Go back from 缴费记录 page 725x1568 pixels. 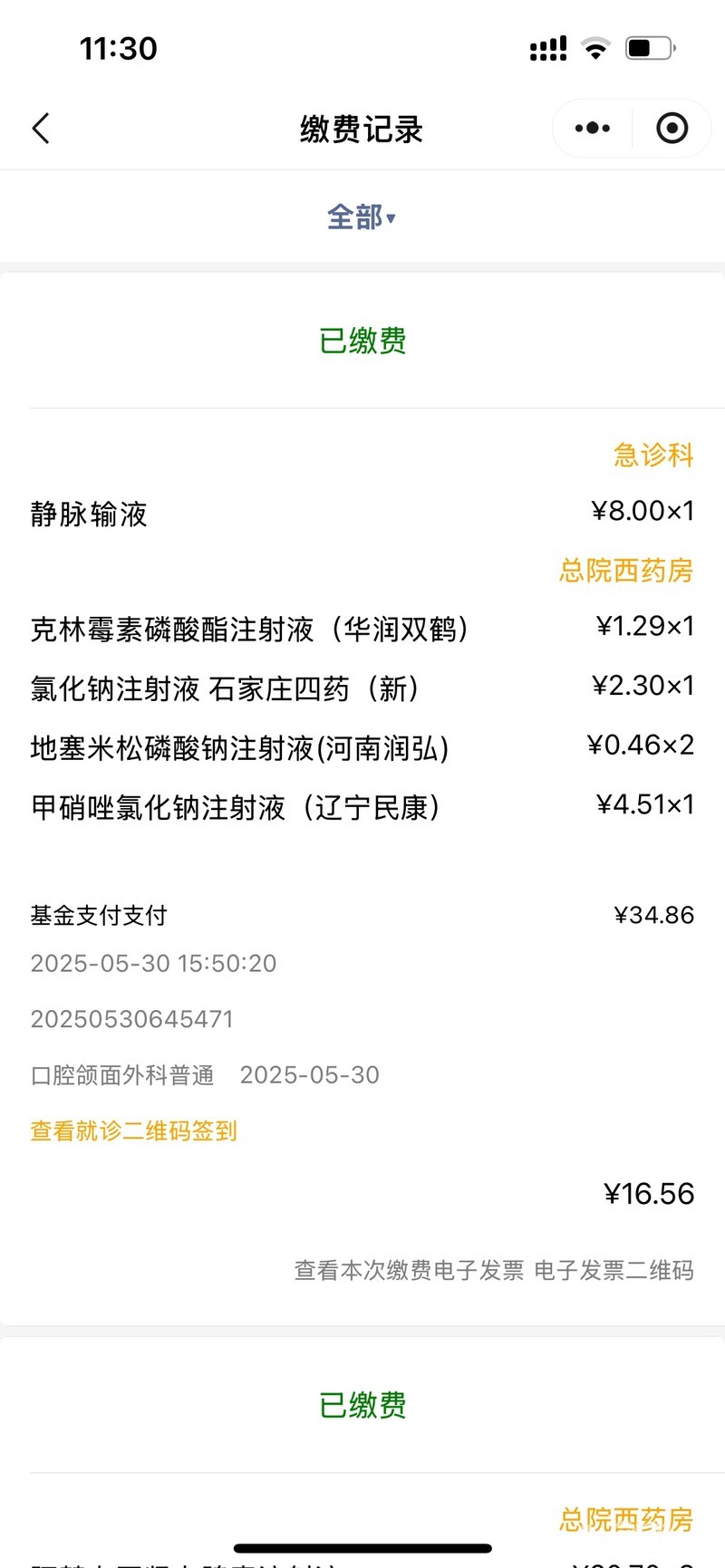click(x=41, y=129)
